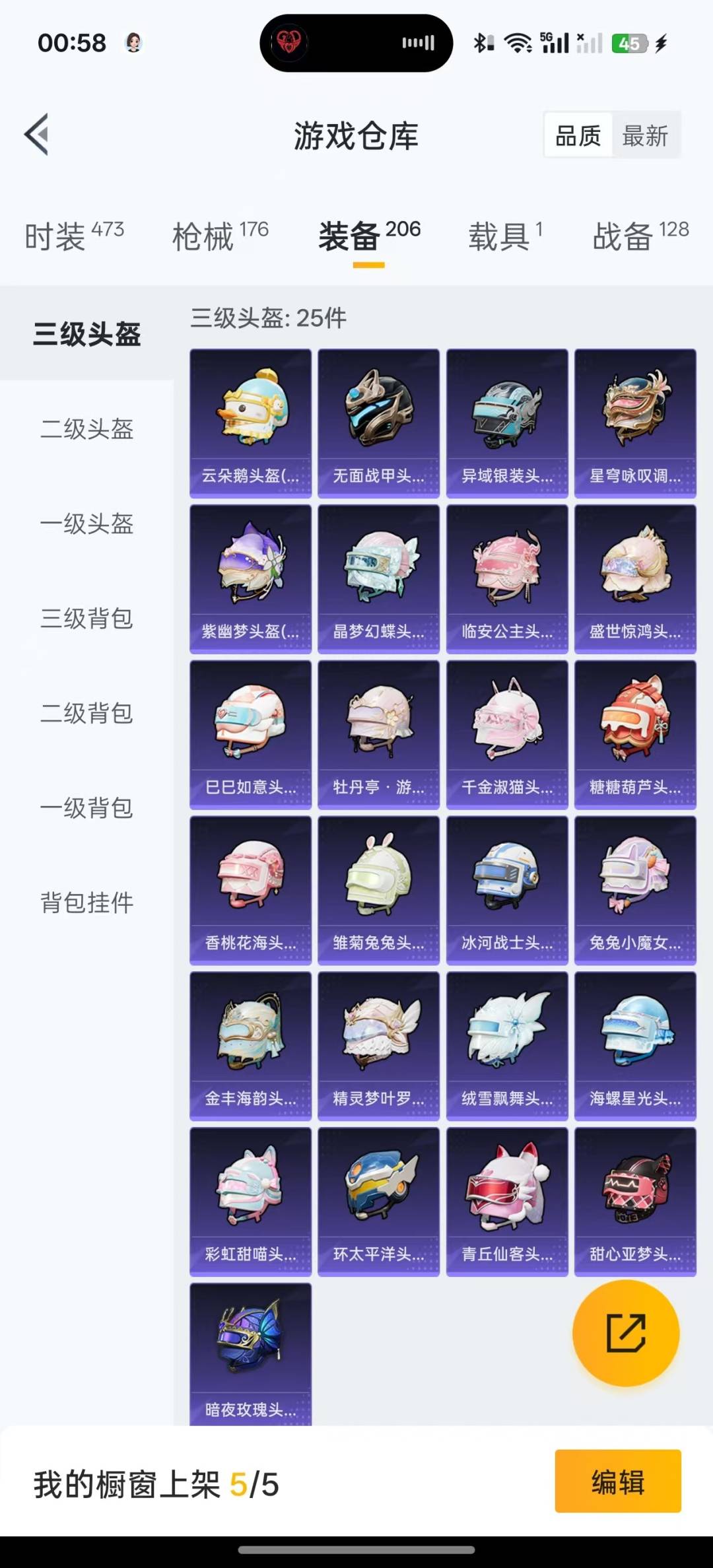713x1568 pixels.
Task: Select 二级头盔 in the side menu
Action: tap(86, 429)
